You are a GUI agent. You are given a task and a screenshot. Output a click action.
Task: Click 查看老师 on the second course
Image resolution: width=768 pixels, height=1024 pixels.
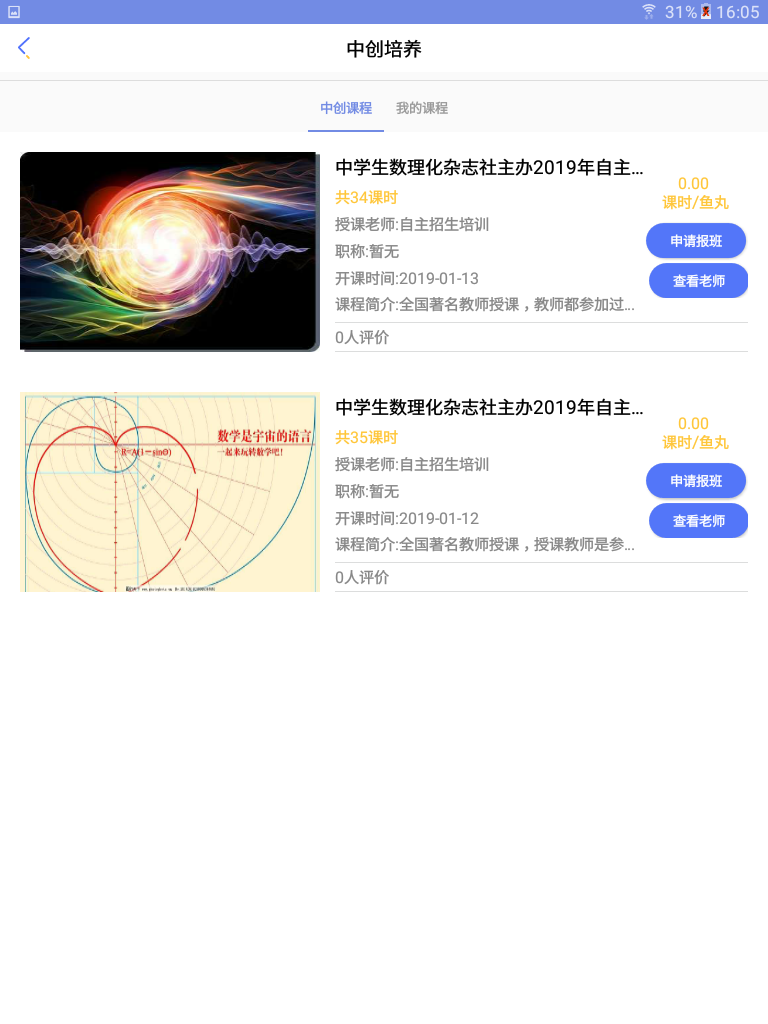coord(698,520)
